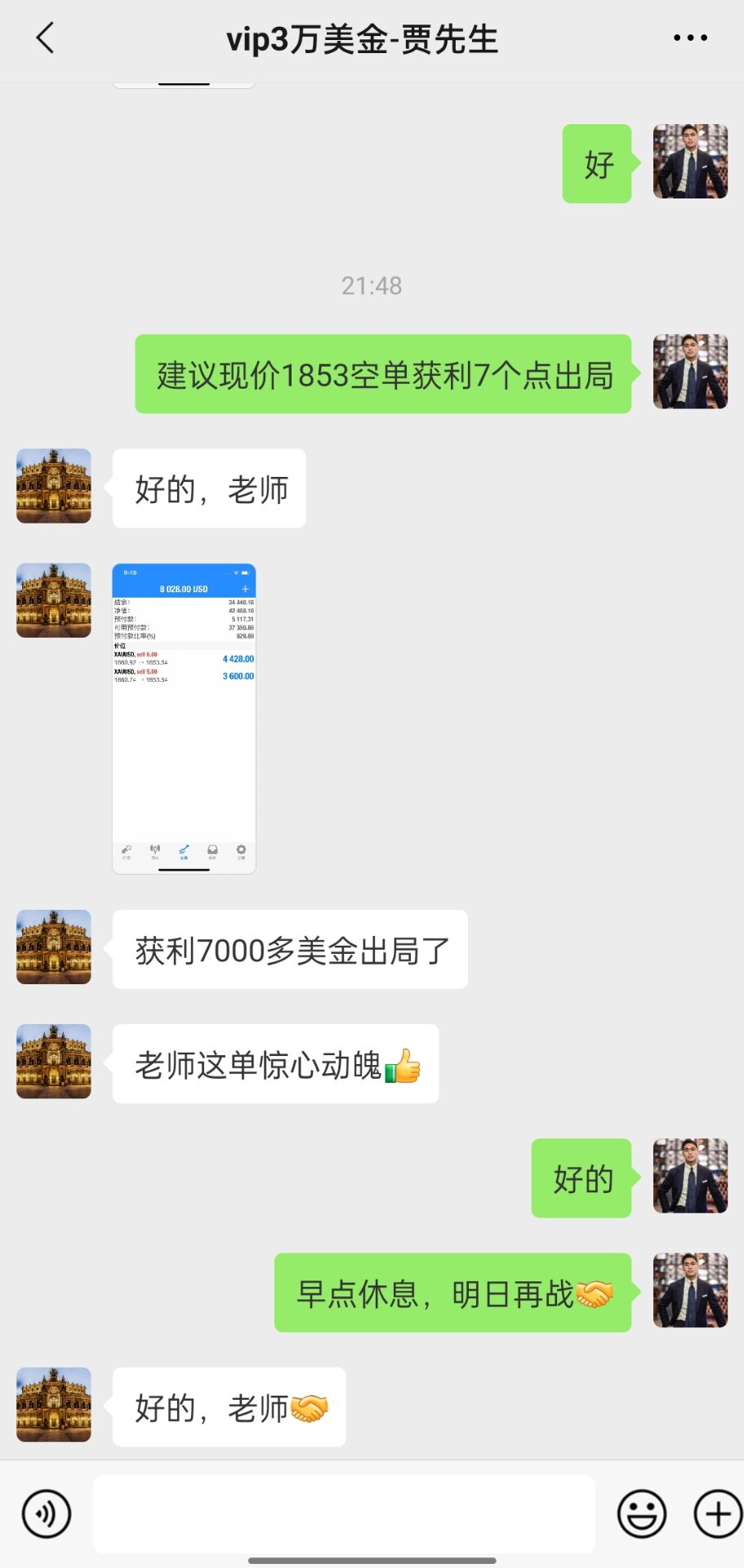The width and height of the screenshot is (744, 1568).
Task: Open the chat info overflow menu
Action: [690, 38]
